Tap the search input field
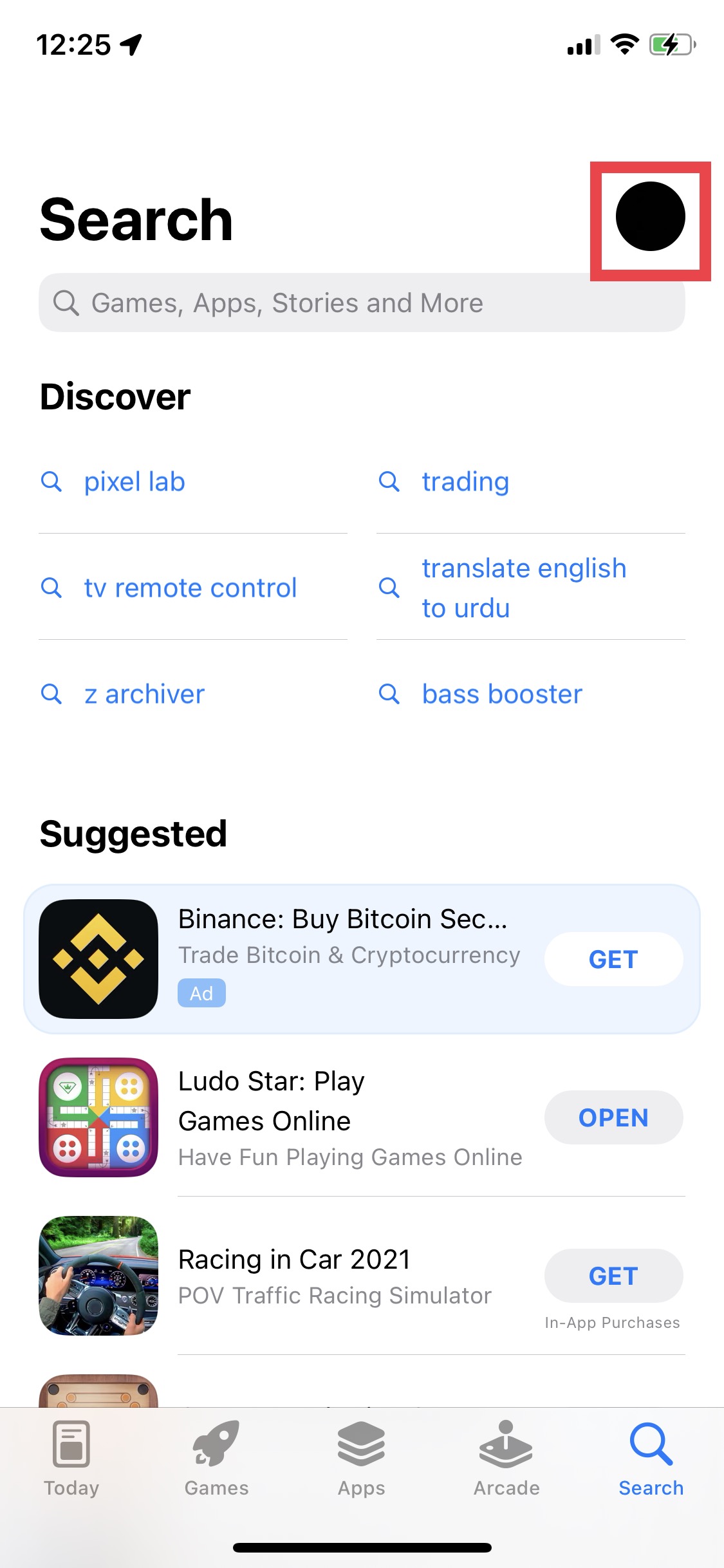 [362, 303]
